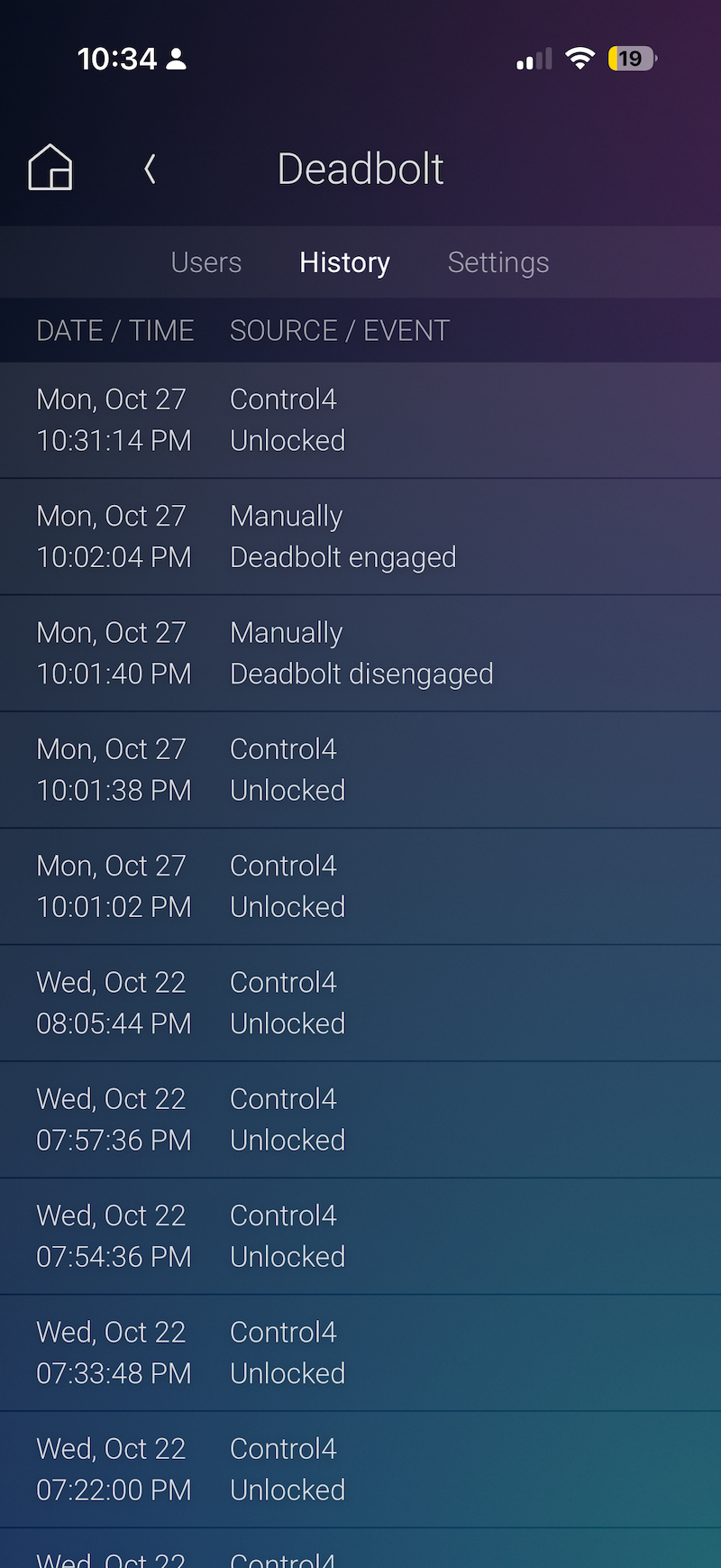
Task: Select the History tab
Action: pos(344,262)
